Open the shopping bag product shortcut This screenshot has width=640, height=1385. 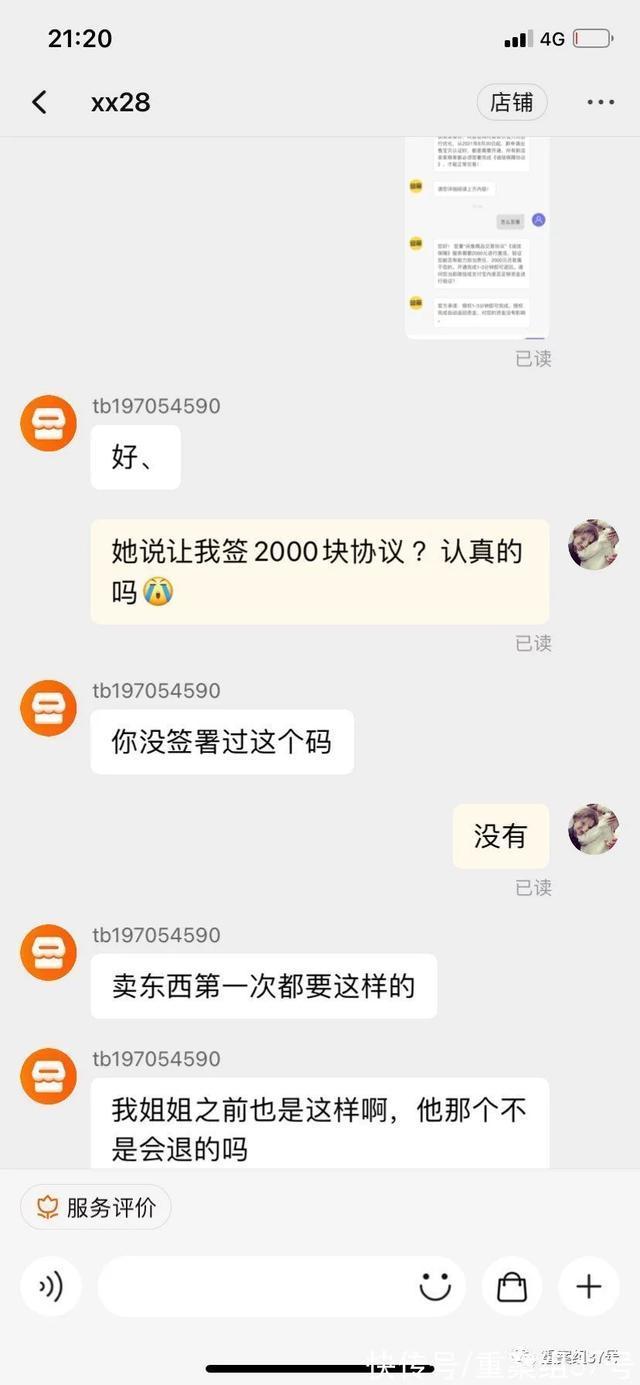(512, 1286)
